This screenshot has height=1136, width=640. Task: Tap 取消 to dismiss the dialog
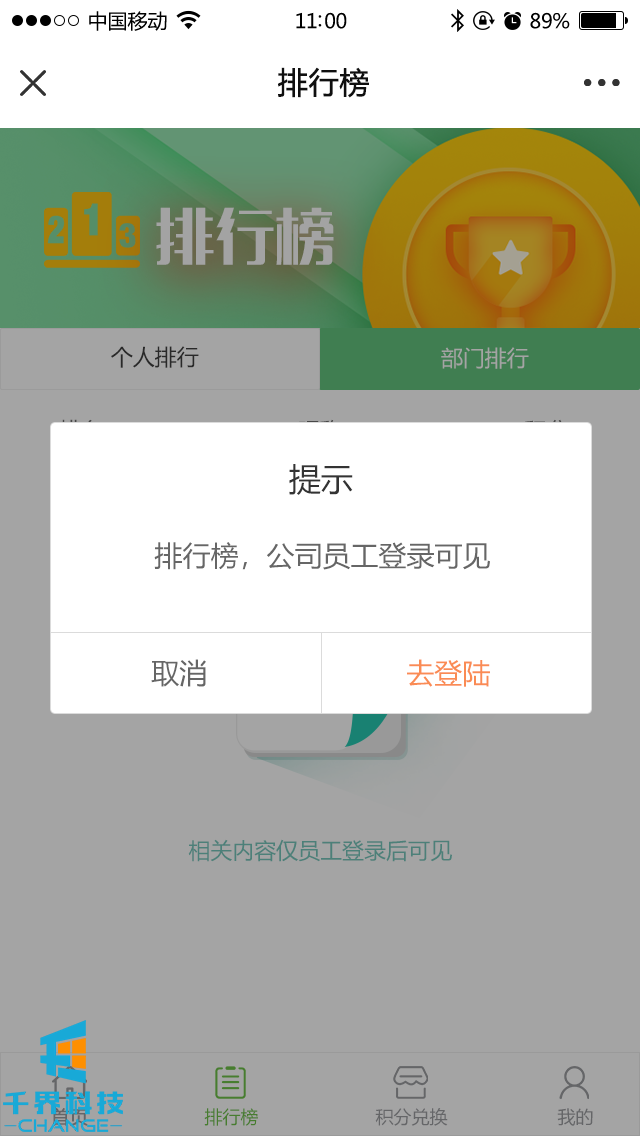pyautogui.click(x=180, y=673)
